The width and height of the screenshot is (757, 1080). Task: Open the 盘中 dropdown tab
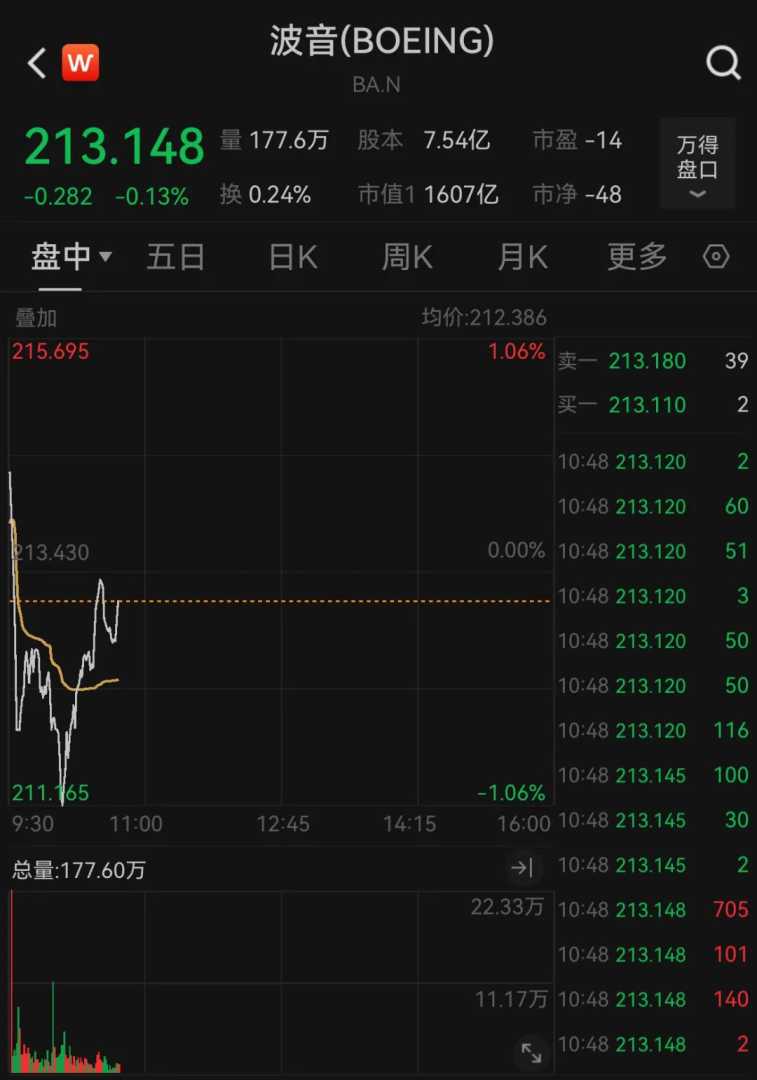(70, 258)
